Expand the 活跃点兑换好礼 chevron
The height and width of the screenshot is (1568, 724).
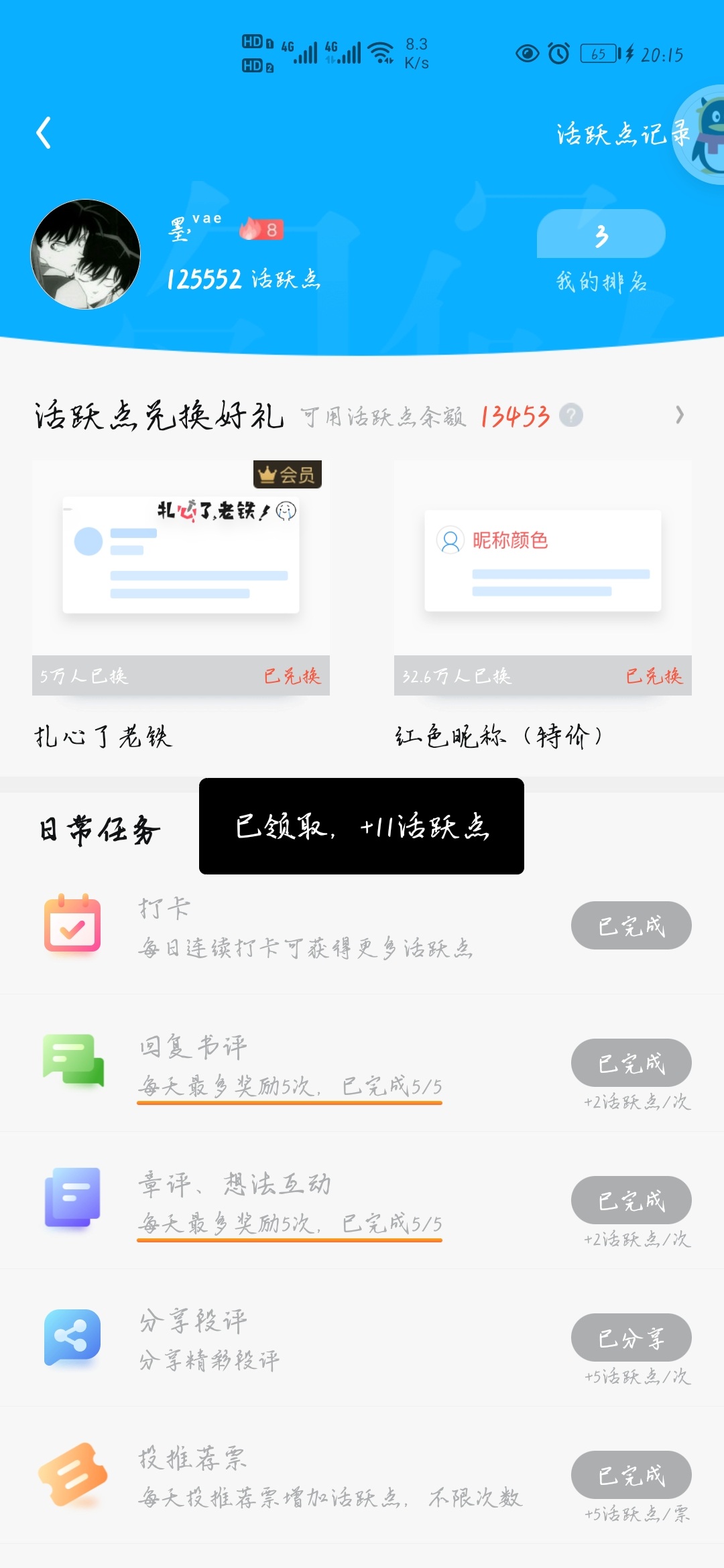[x=680, y=415]
